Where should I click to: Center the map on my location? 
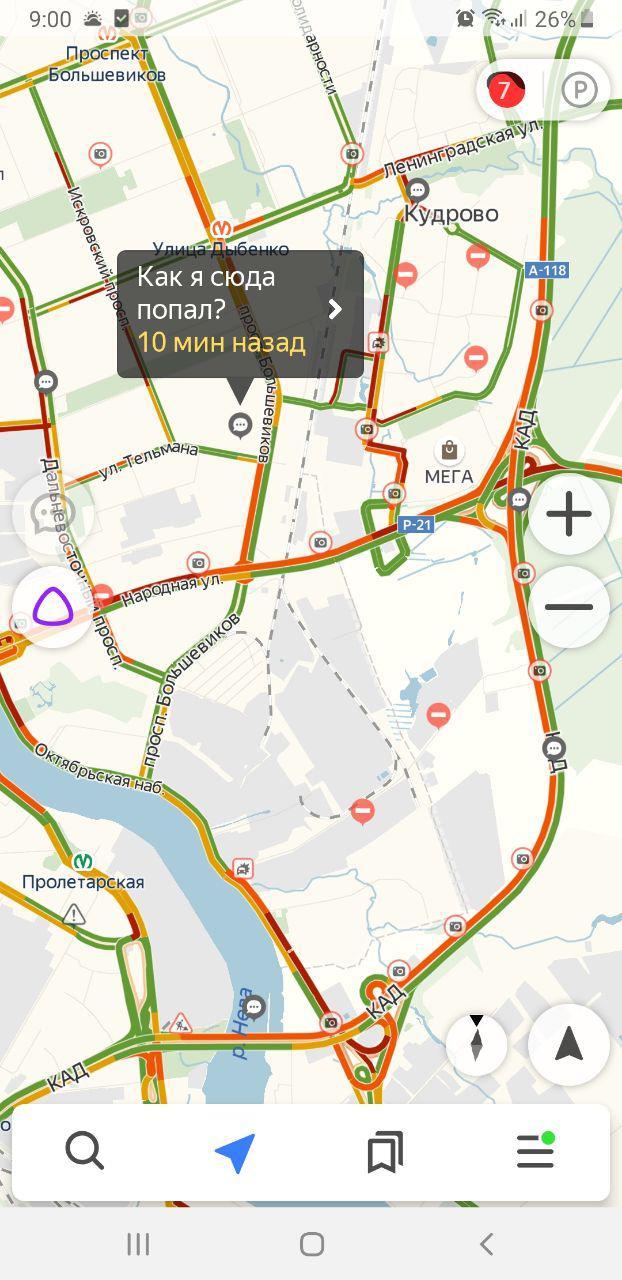[569, 1044]
